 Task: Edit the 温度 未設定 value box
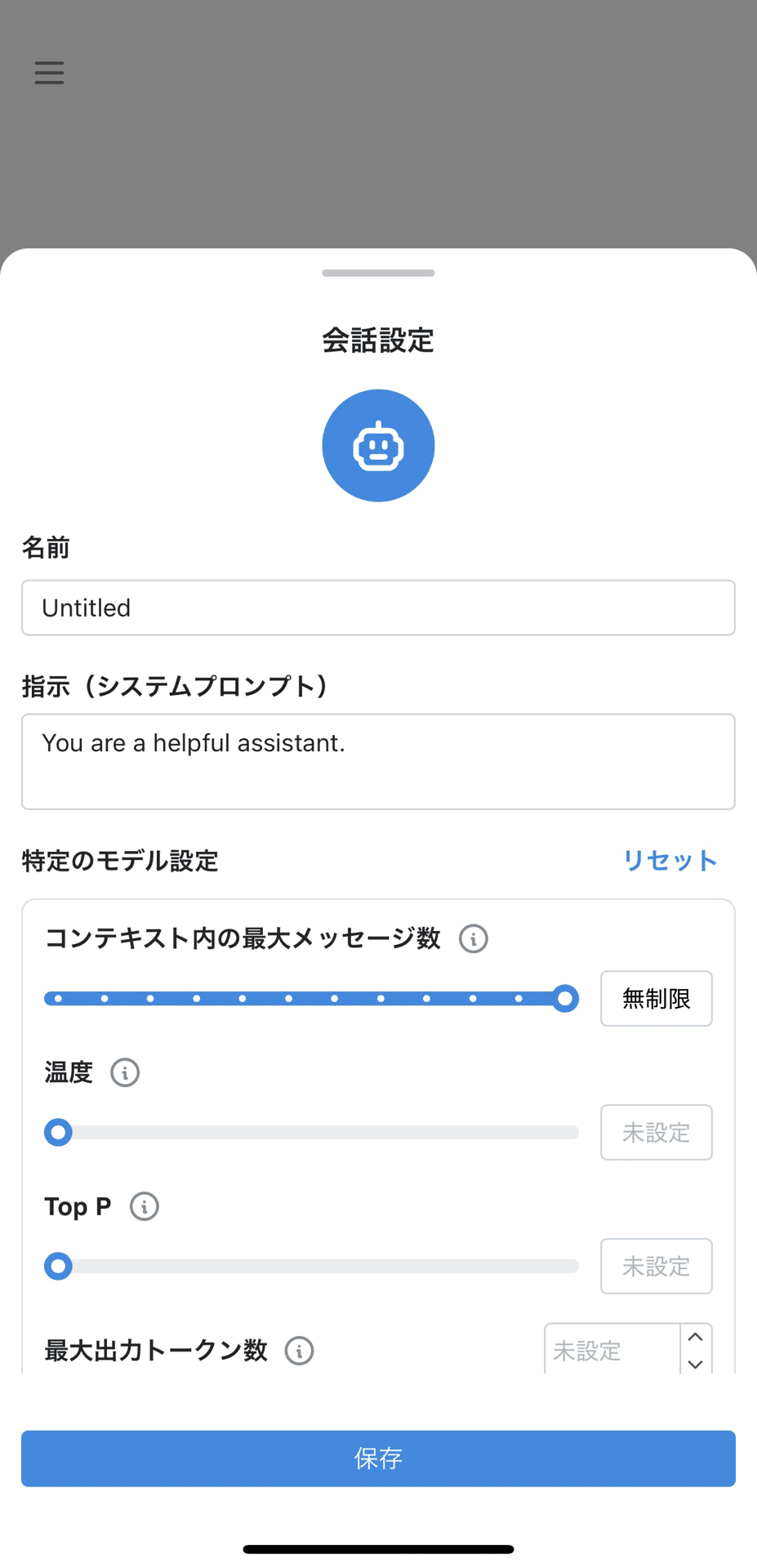(656, 1132)
